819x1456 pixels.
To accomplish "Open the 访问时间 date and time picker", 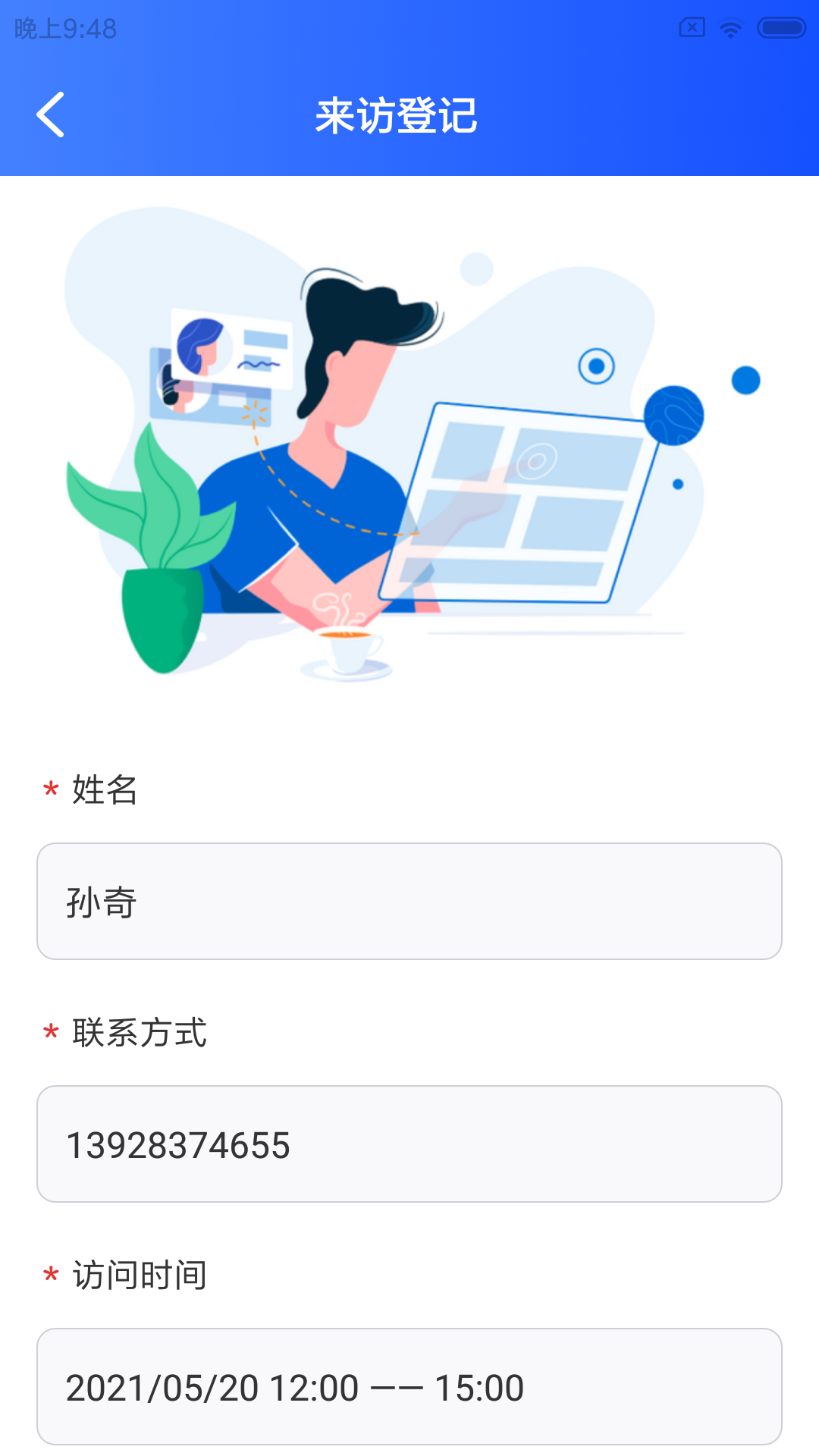I will (x=409, y=1386).
